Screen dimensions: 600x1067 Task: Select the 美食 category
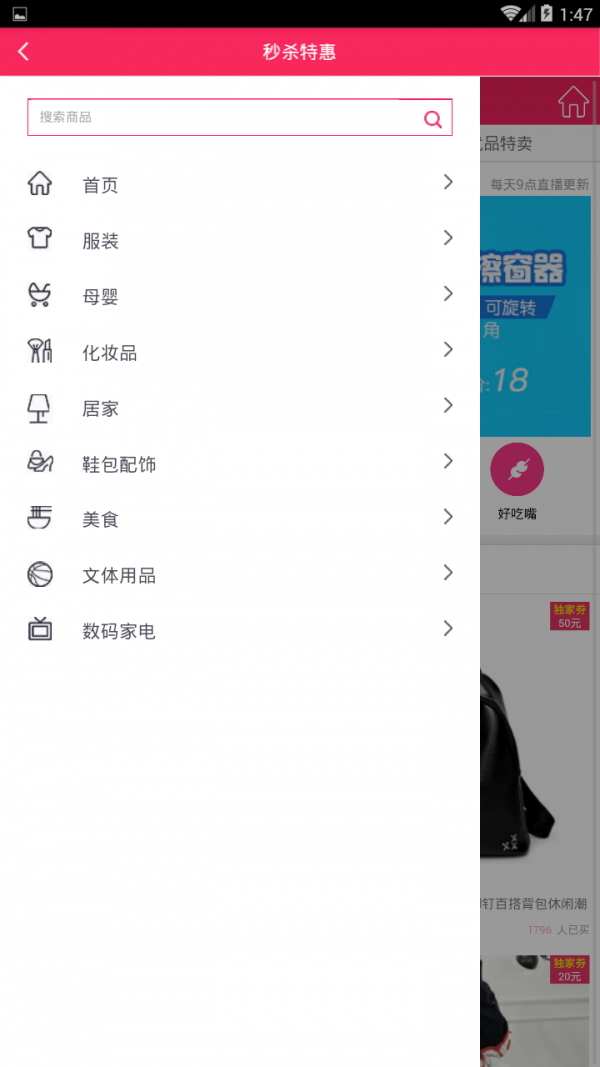coord(240,519)
